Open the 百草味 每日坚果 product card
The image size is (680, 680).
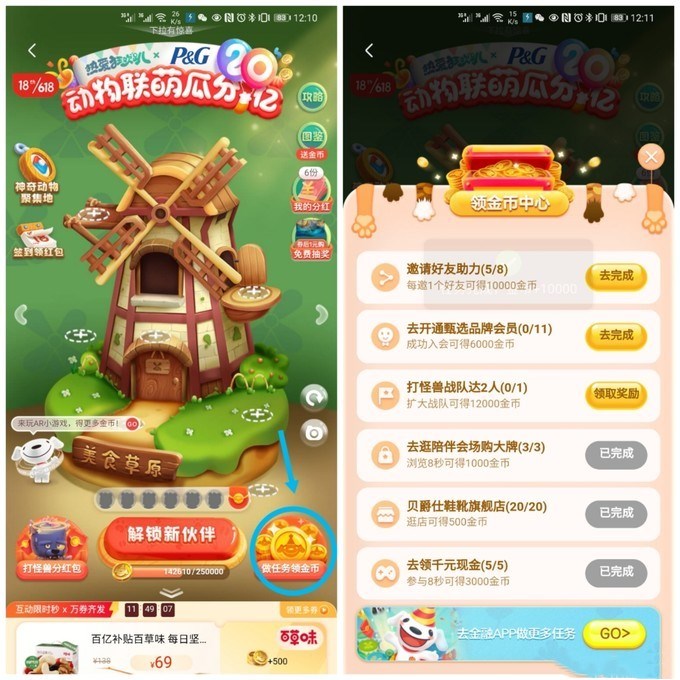click(170, 649)
